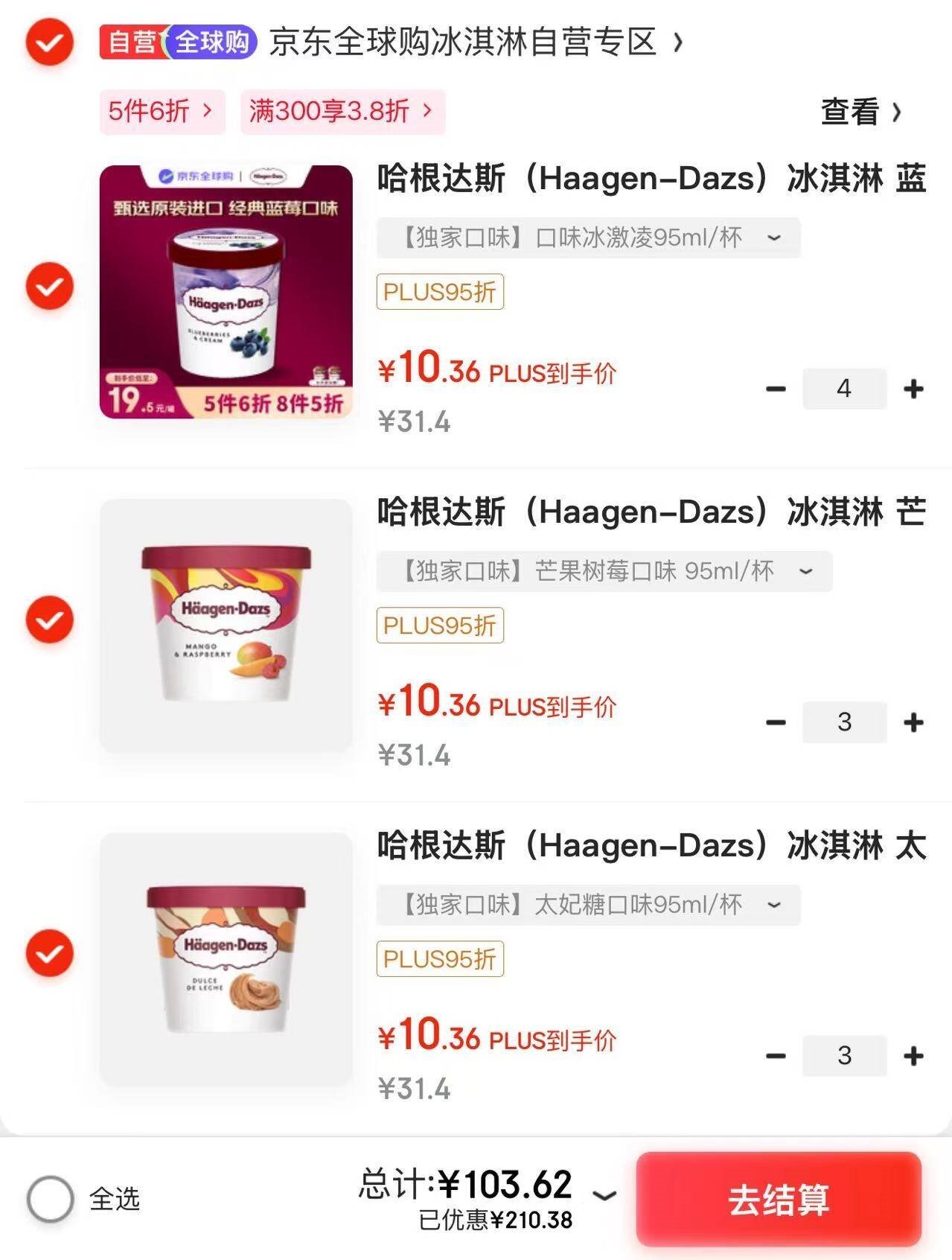Expand the 芒果树莓口味 95ml/杯 dropdown
The height and width of the screenshot is (1260, 952).
pos(604,571)
